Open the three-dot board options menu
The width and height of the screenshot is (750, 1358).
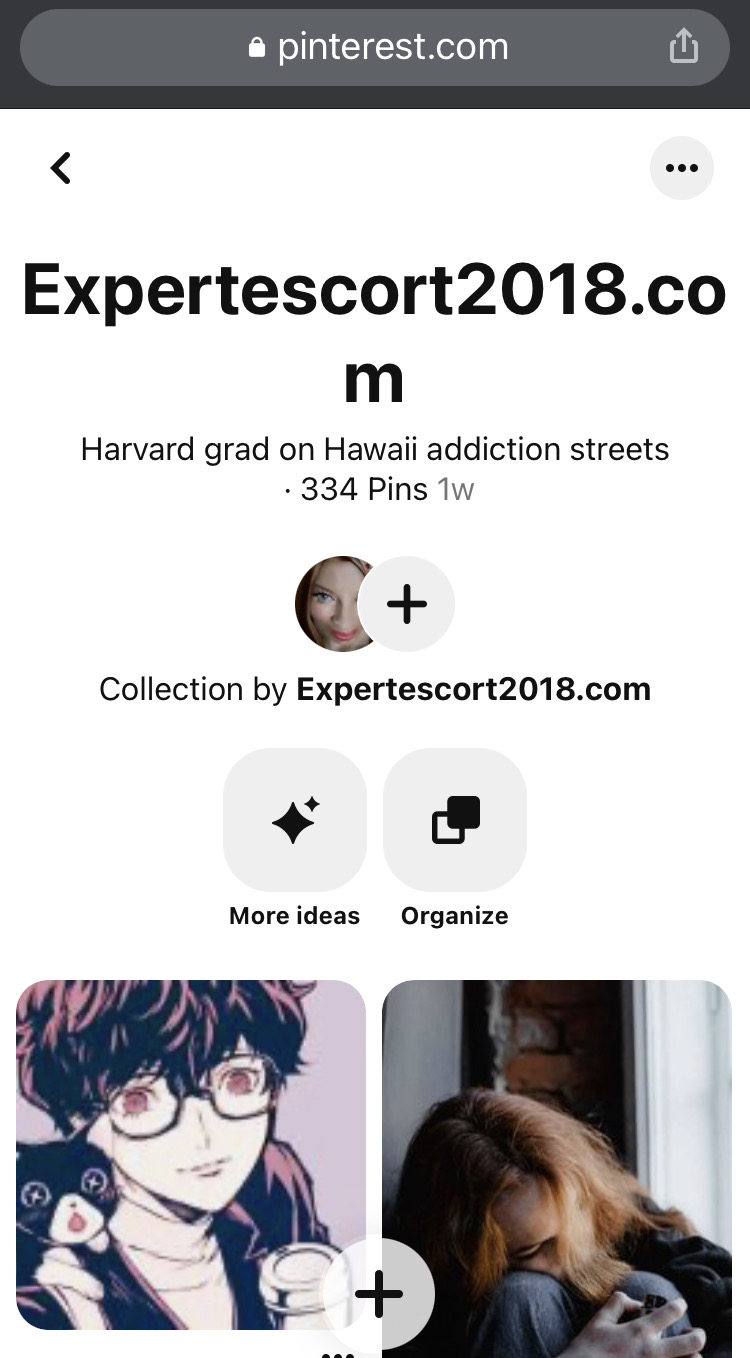point(681,168)
